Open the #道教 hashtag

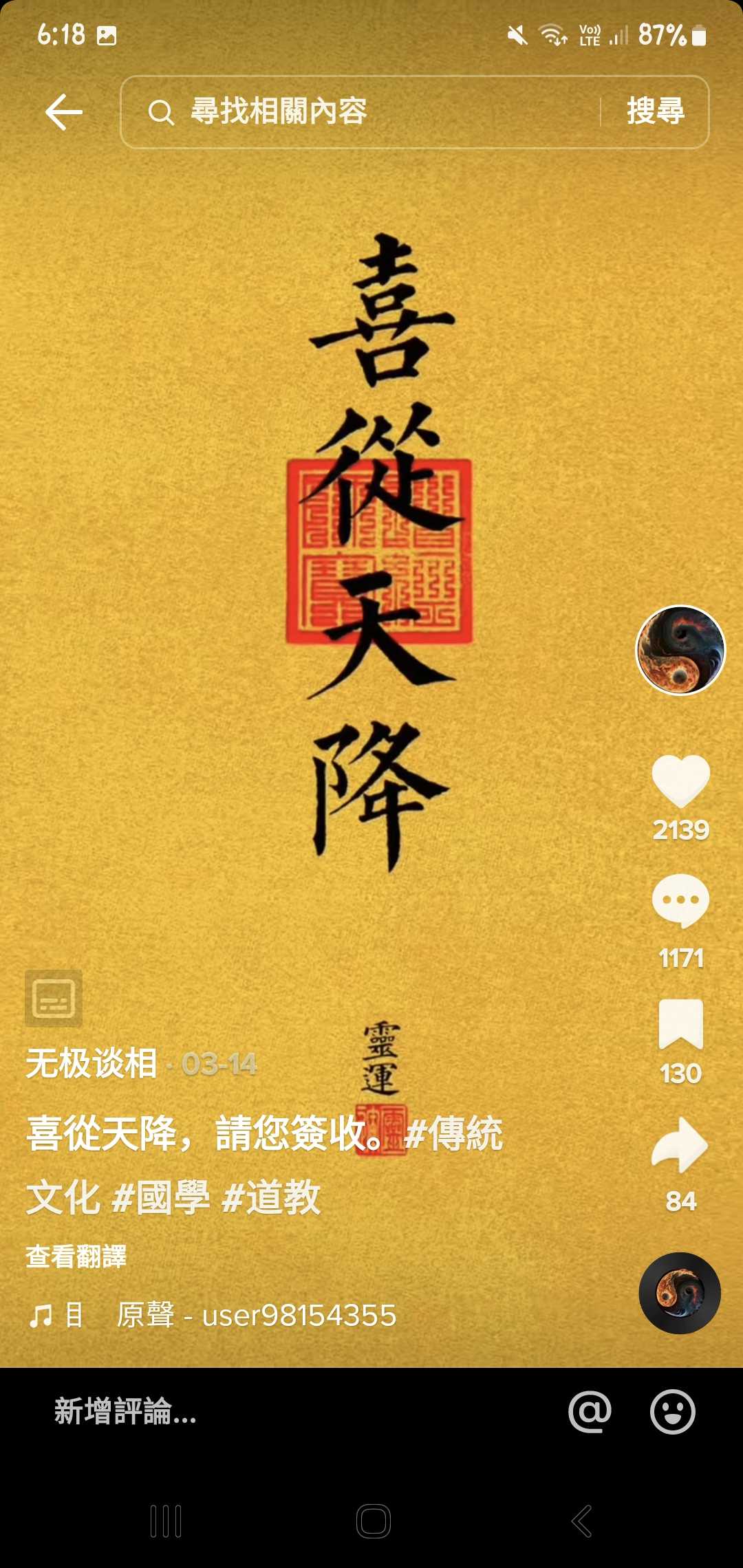tap(271, 1197)
